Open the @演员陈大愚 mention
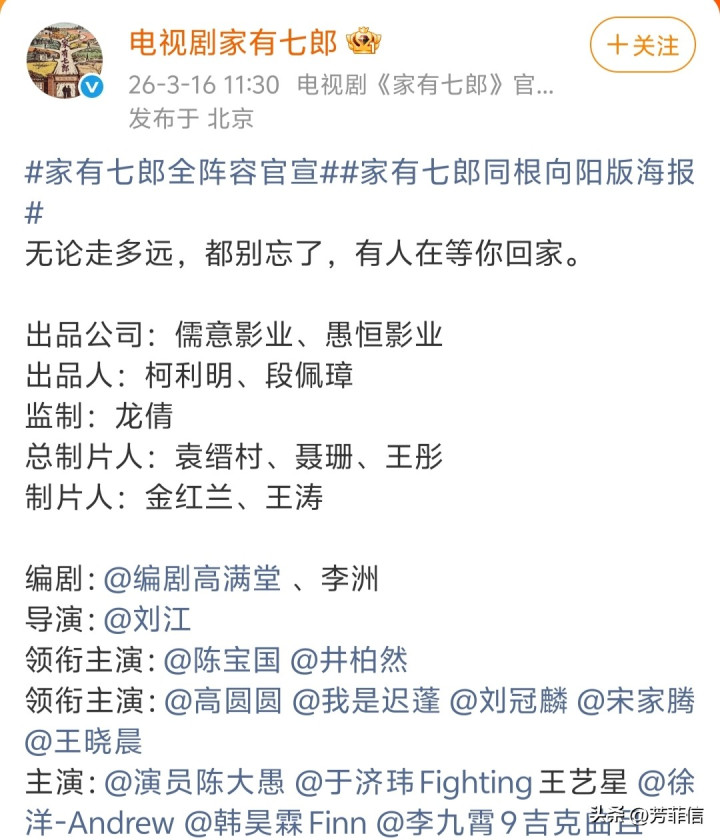 click(194, 782)
